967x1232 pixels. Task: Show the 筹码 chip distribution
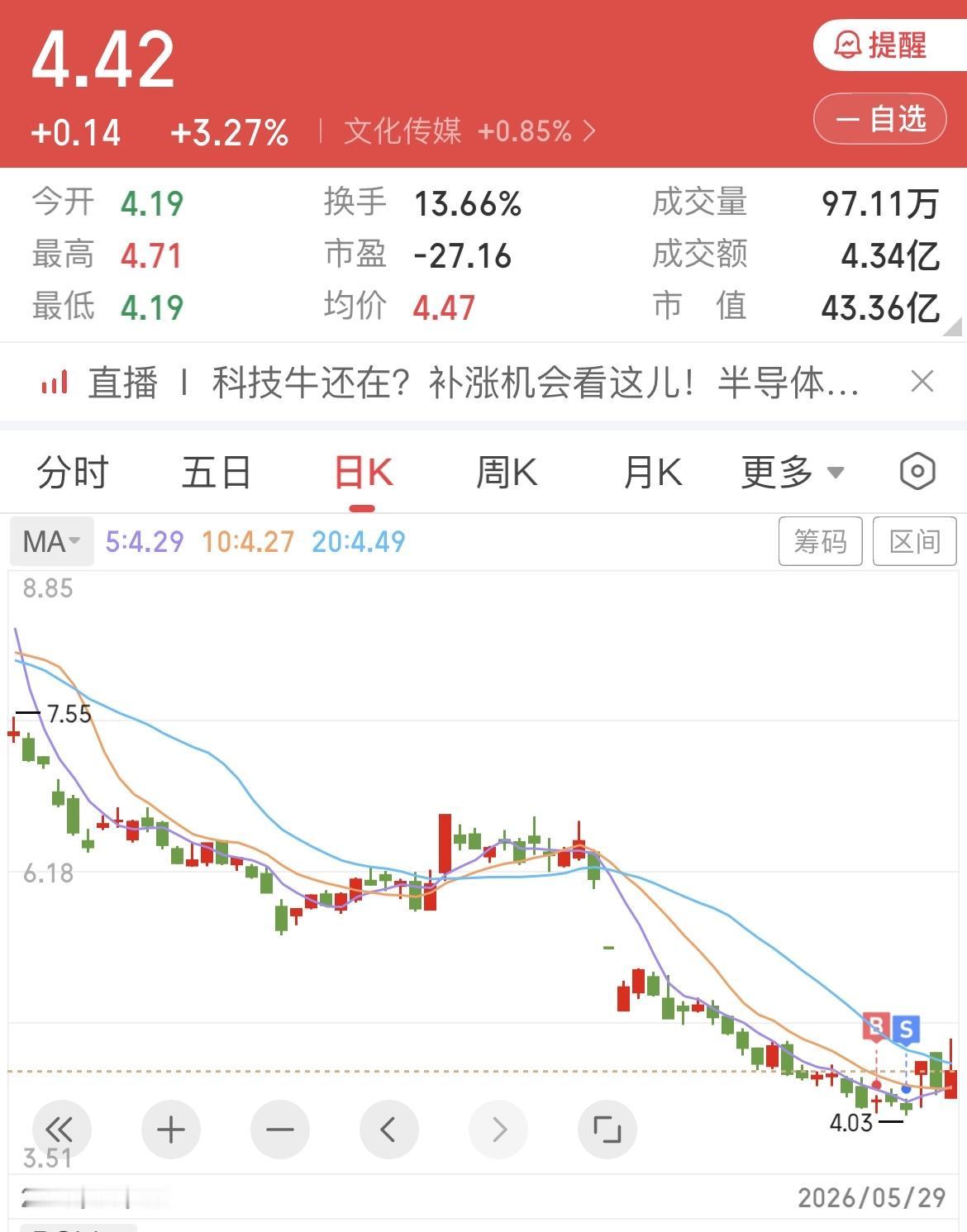(x=821, y=541)
